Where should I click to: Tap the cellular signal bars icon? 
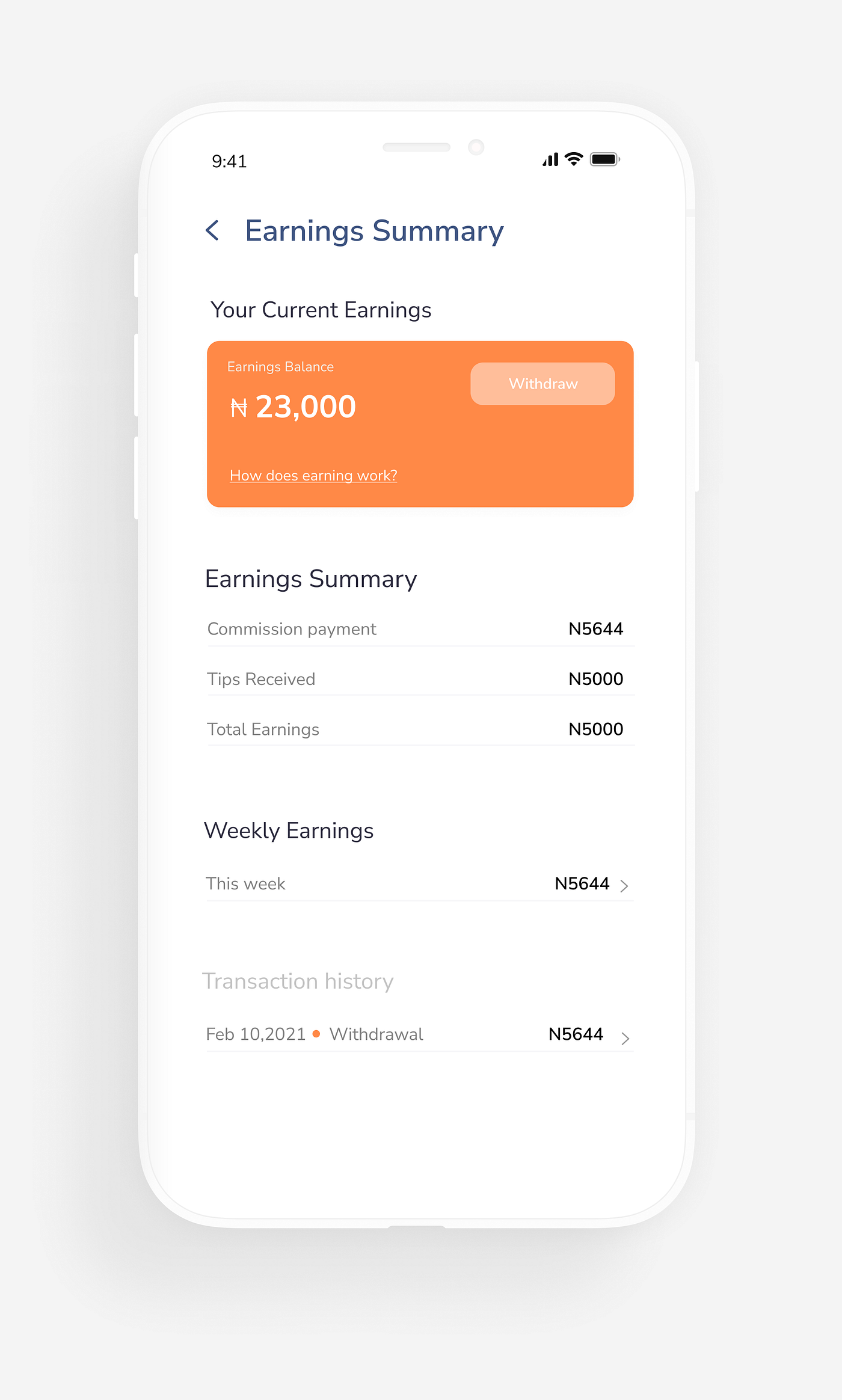tap(550, 159)
